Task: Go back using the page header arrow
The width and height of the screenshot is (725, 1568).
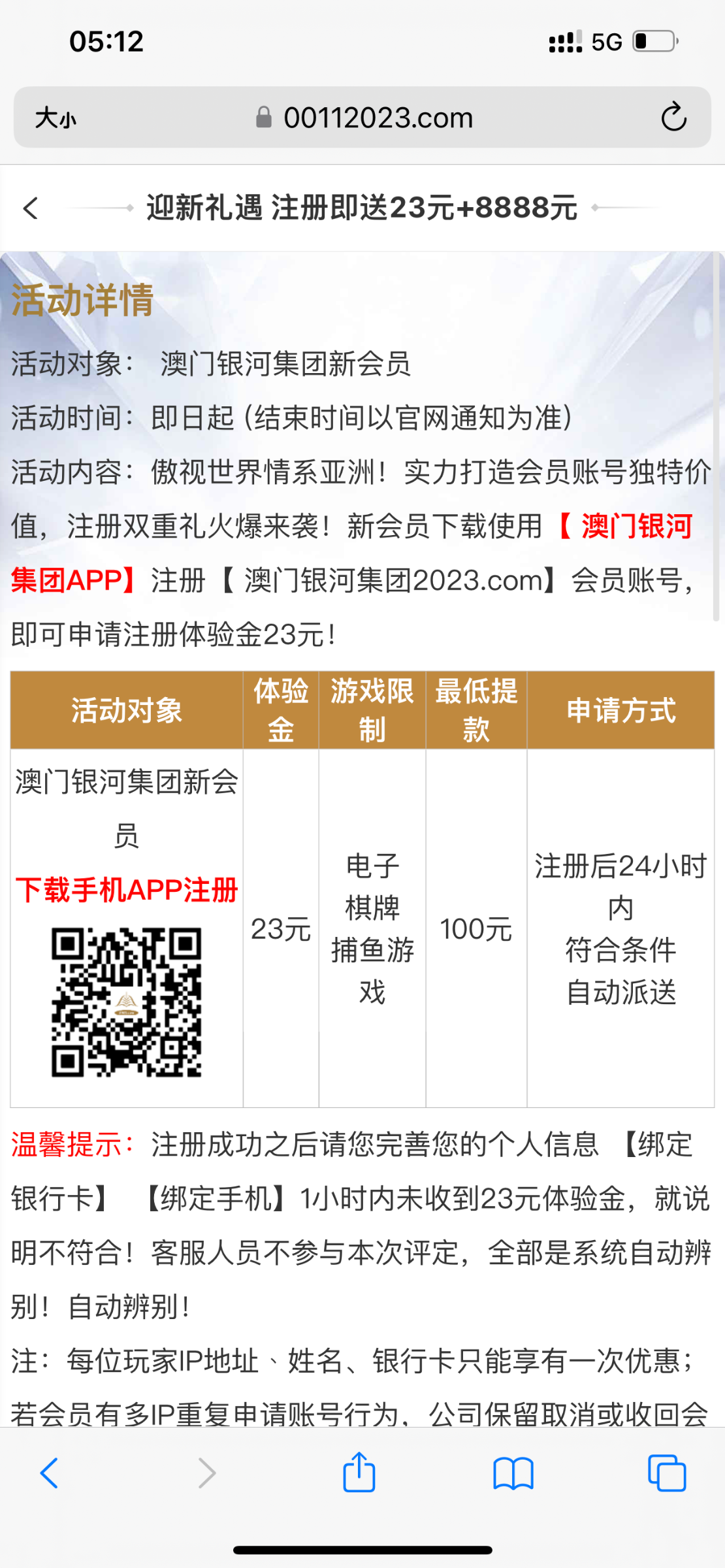Action: (31, 208)
